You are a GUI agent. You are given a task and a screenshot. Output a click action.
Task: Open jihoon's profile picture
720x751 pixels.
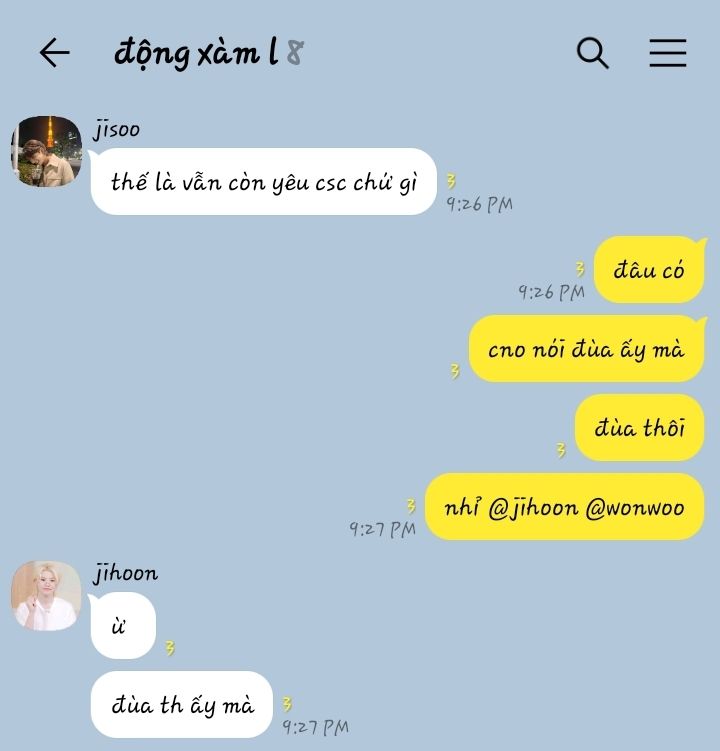click(x=46, y=595)
